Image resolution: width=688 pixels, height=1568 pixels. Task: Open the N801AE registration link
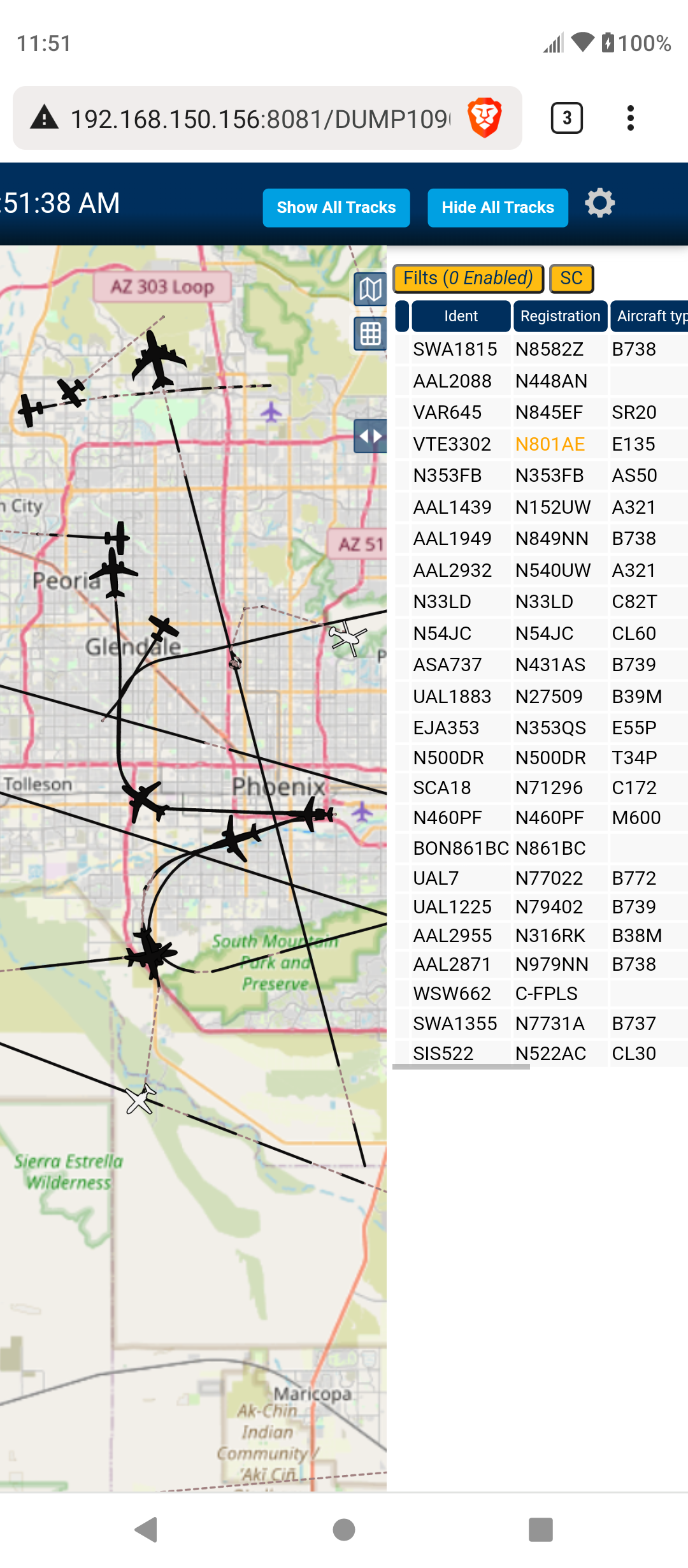[x=550, y=444]
